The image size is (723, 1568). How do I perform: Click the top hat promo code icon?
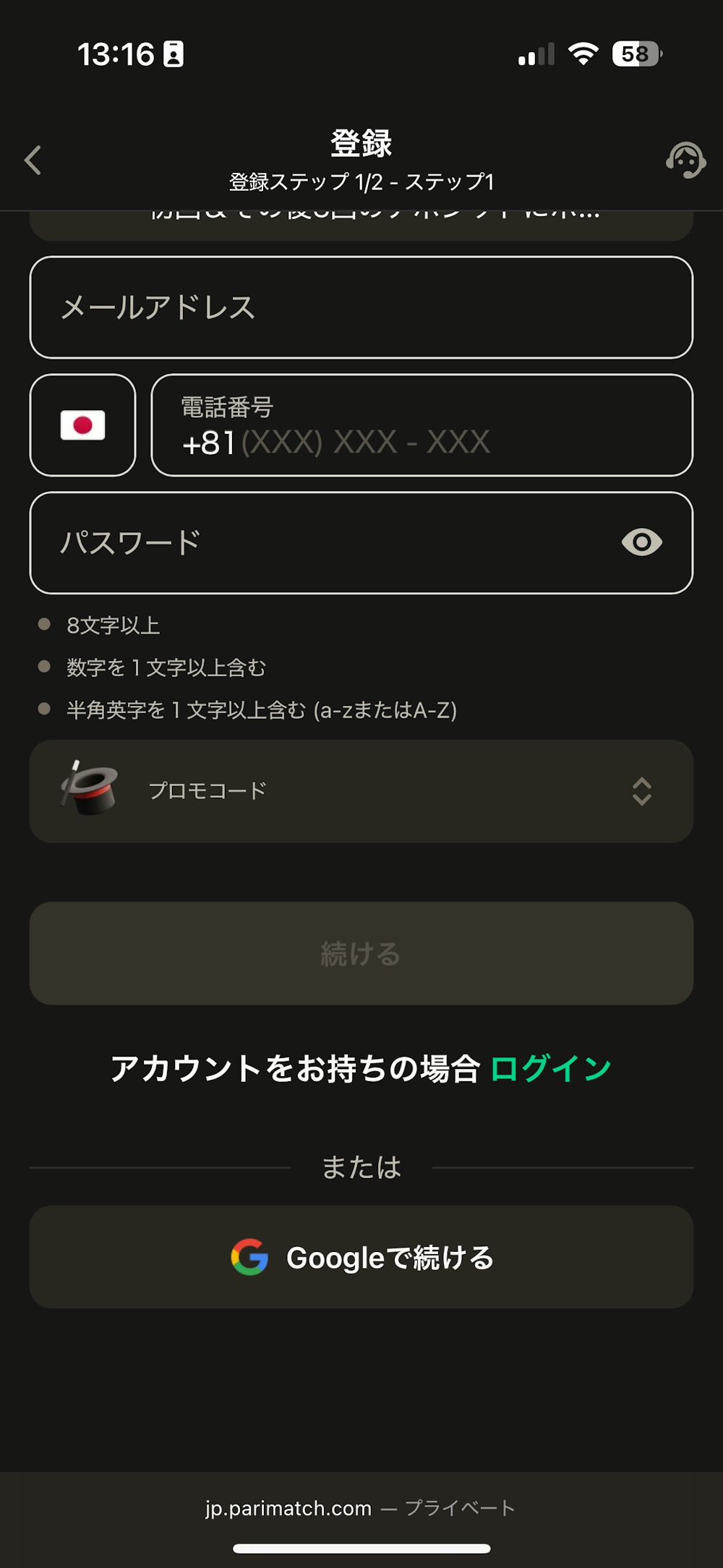click(x=90, y=790)
